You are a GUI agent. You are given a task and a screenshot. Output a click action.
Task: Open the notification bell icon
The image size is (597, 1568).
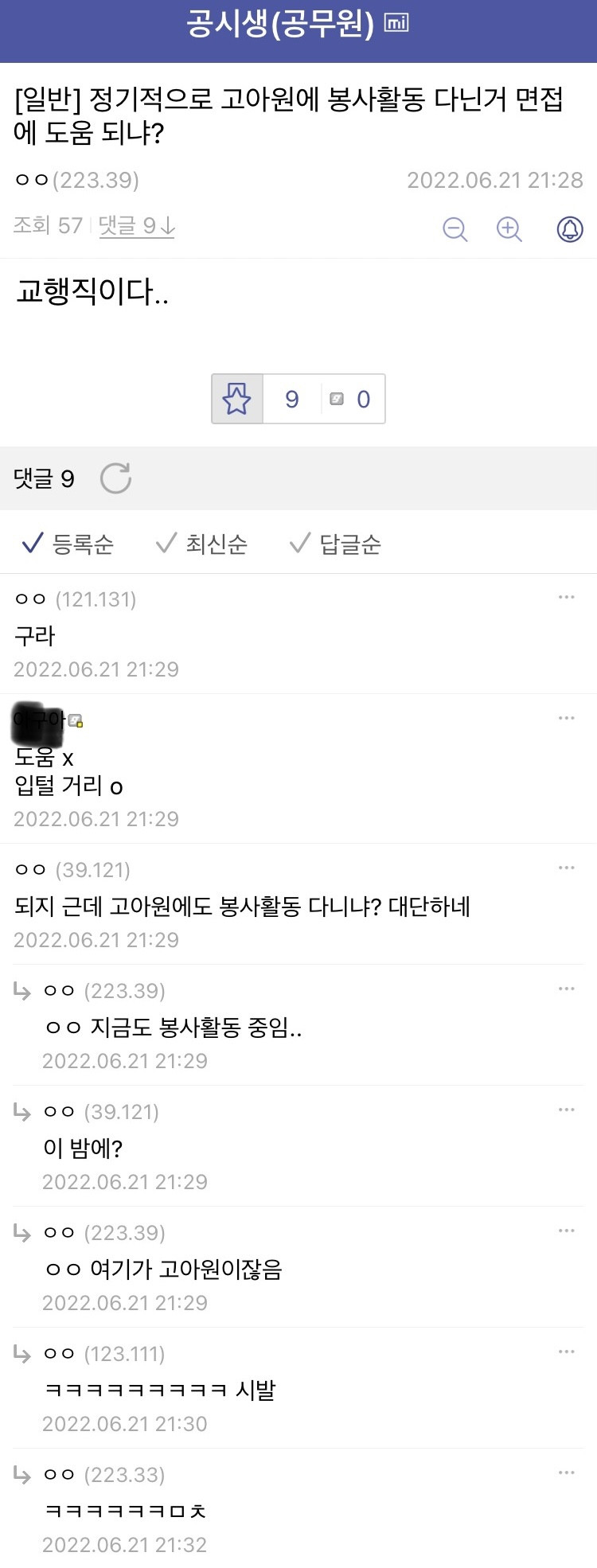point(569,229)
